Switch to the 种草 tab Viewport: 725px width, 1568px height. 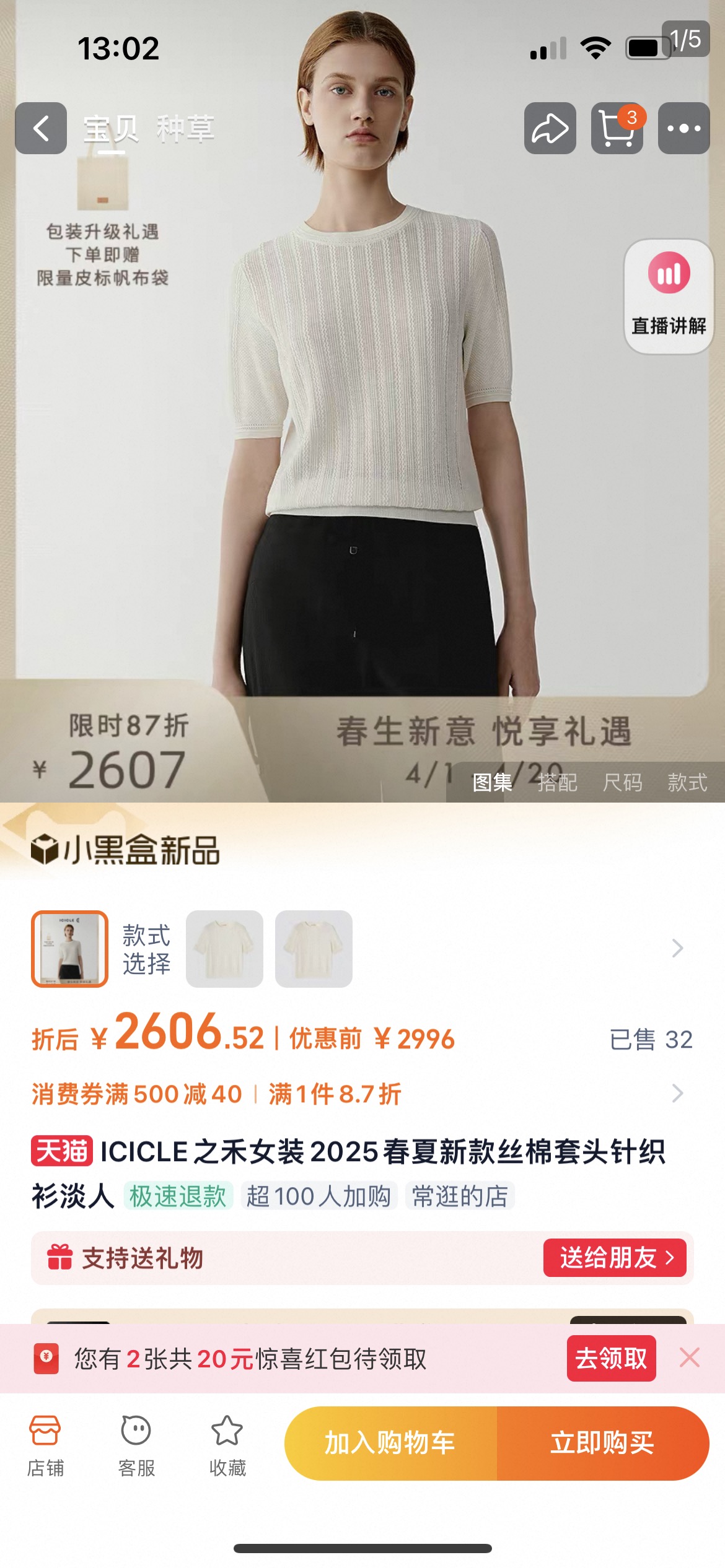pyautogui.click(x=185, y=129)
